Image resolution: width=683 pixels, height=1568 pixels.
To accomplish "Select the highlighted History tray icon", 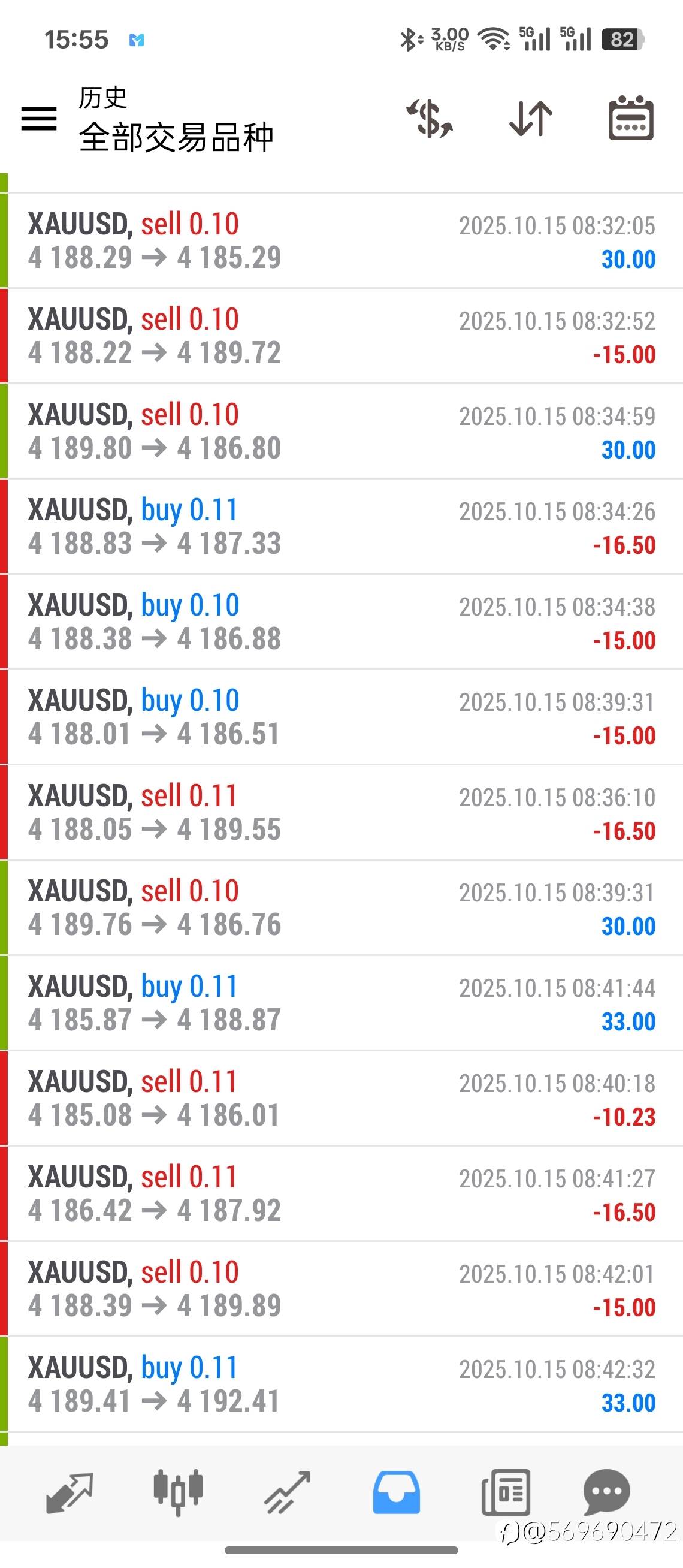I will tap(396, 1491).
